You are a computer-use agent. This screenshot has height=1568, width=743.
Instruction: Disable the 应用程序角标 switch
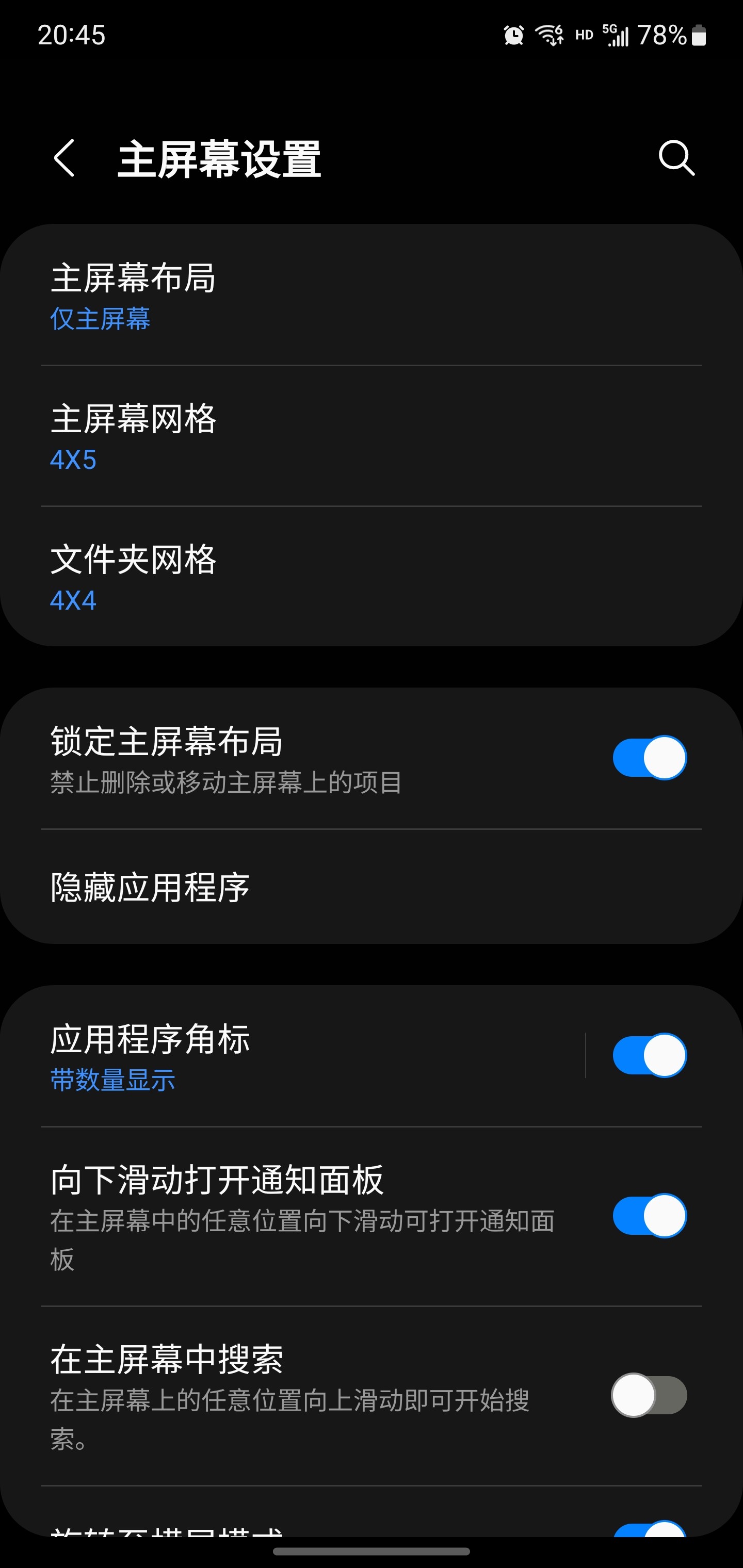pyautogui.click(x=649, y=1055)
